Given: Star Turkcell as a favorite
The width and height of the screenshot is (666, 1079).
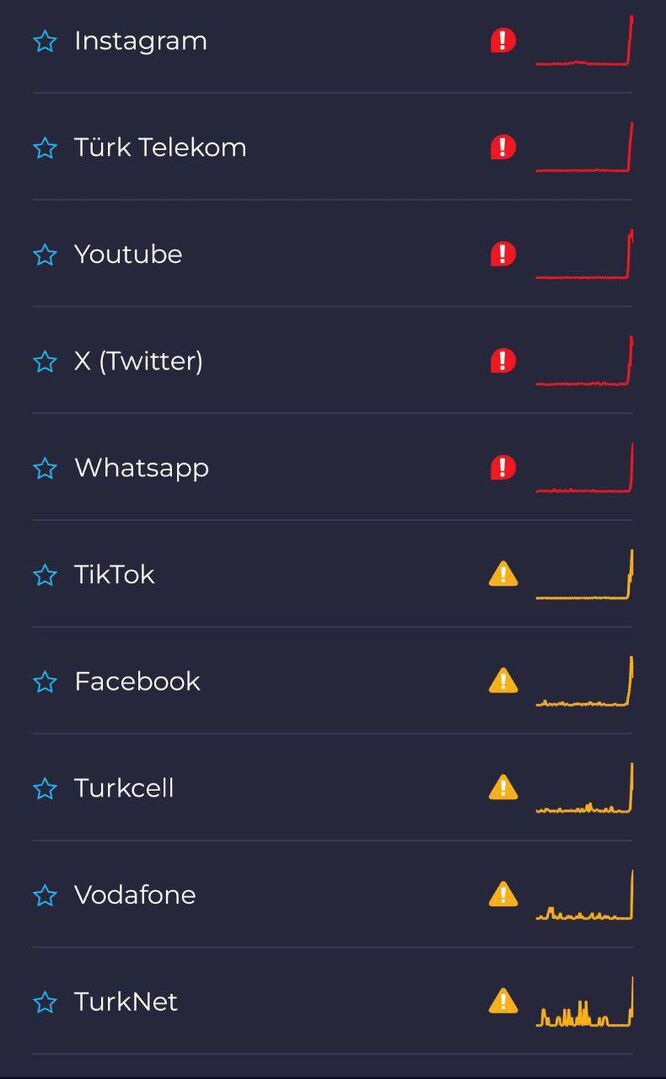Looking at the screenshot, I should [45, 789].
